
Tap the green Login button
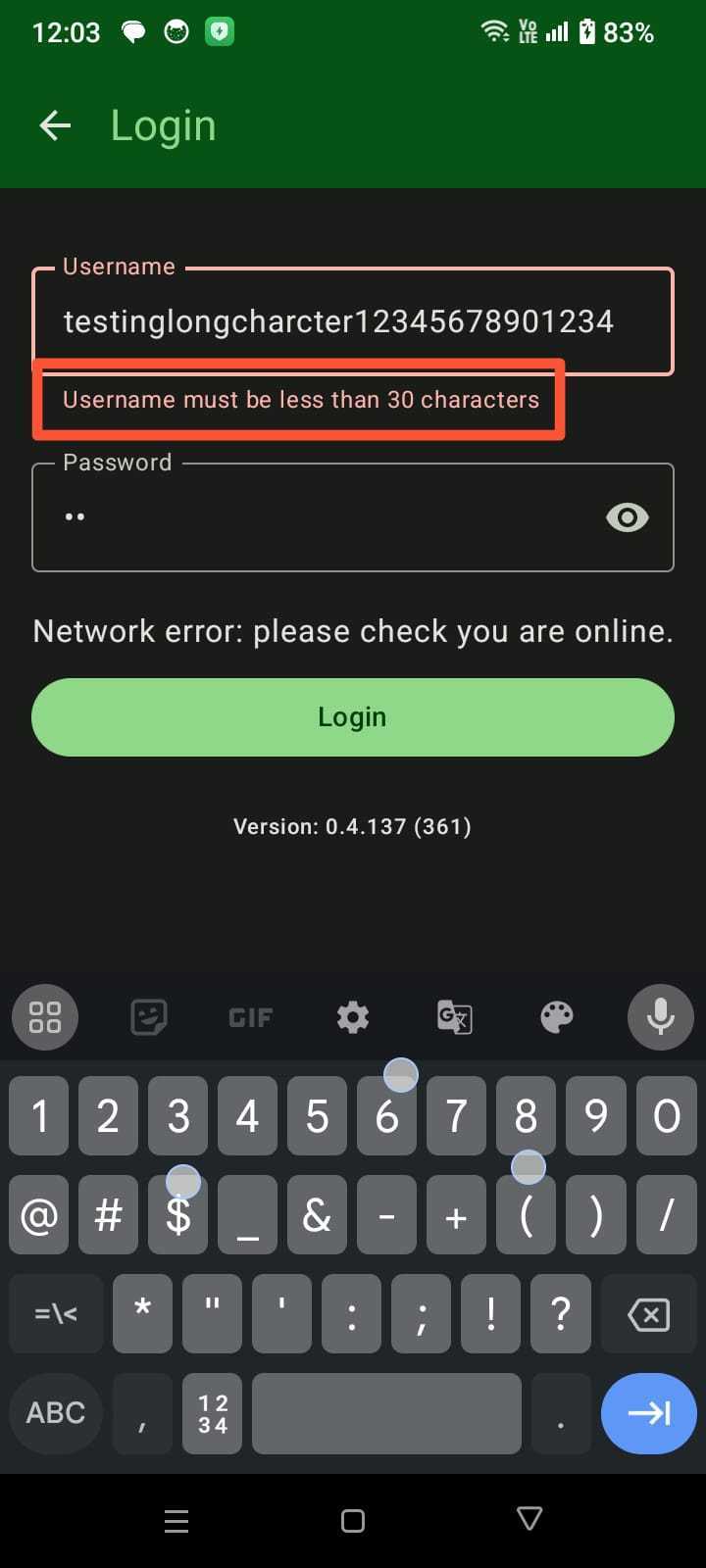tap(353, 717)
